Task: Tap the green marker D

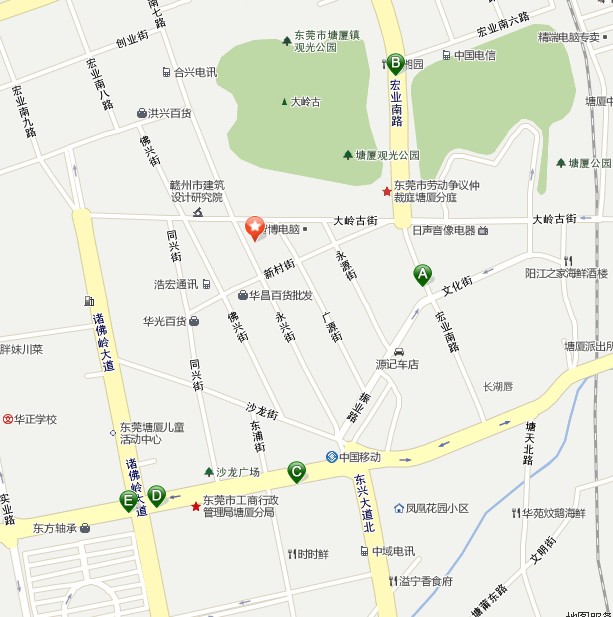Action: click(x=156, y=494)
